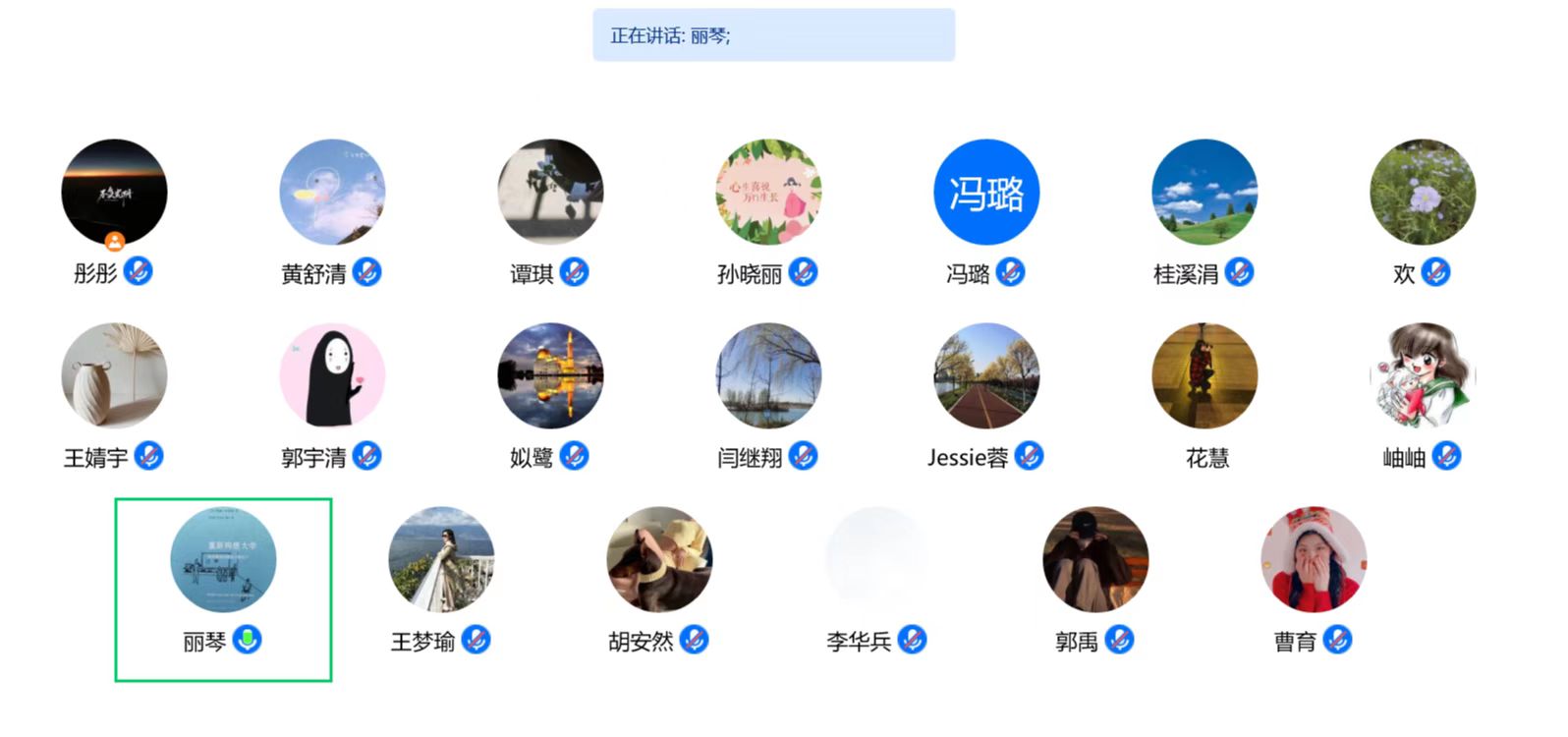Select 郭宇清's avatar
The height and width of the screenshot is (737, 1568).
tap(332, 376)
